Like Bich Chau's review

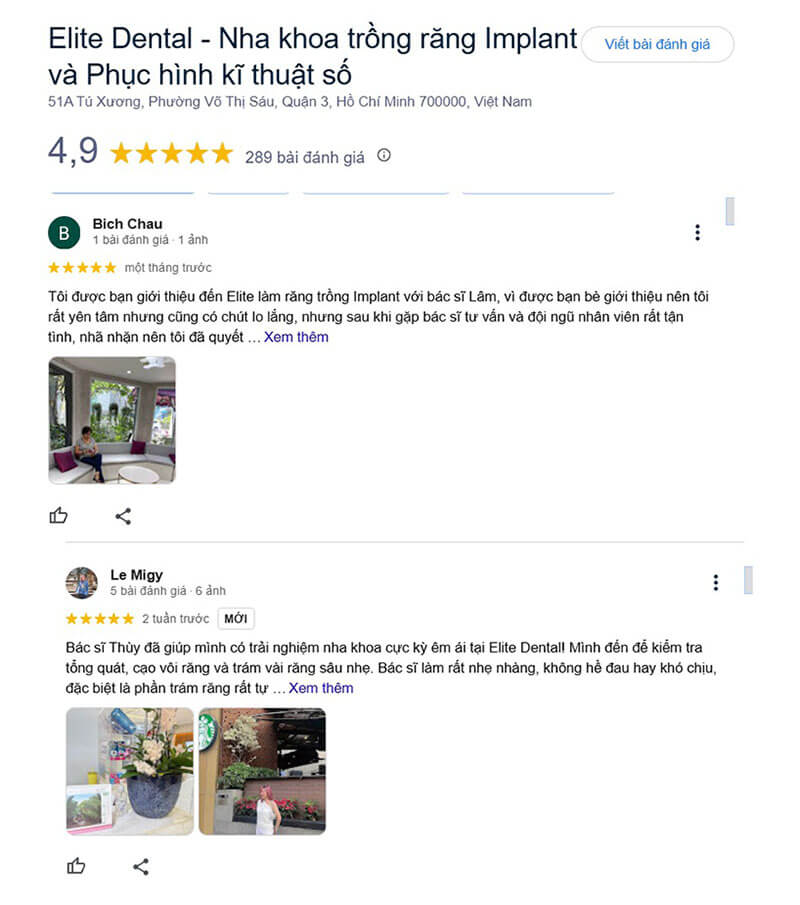coord(59,516)
